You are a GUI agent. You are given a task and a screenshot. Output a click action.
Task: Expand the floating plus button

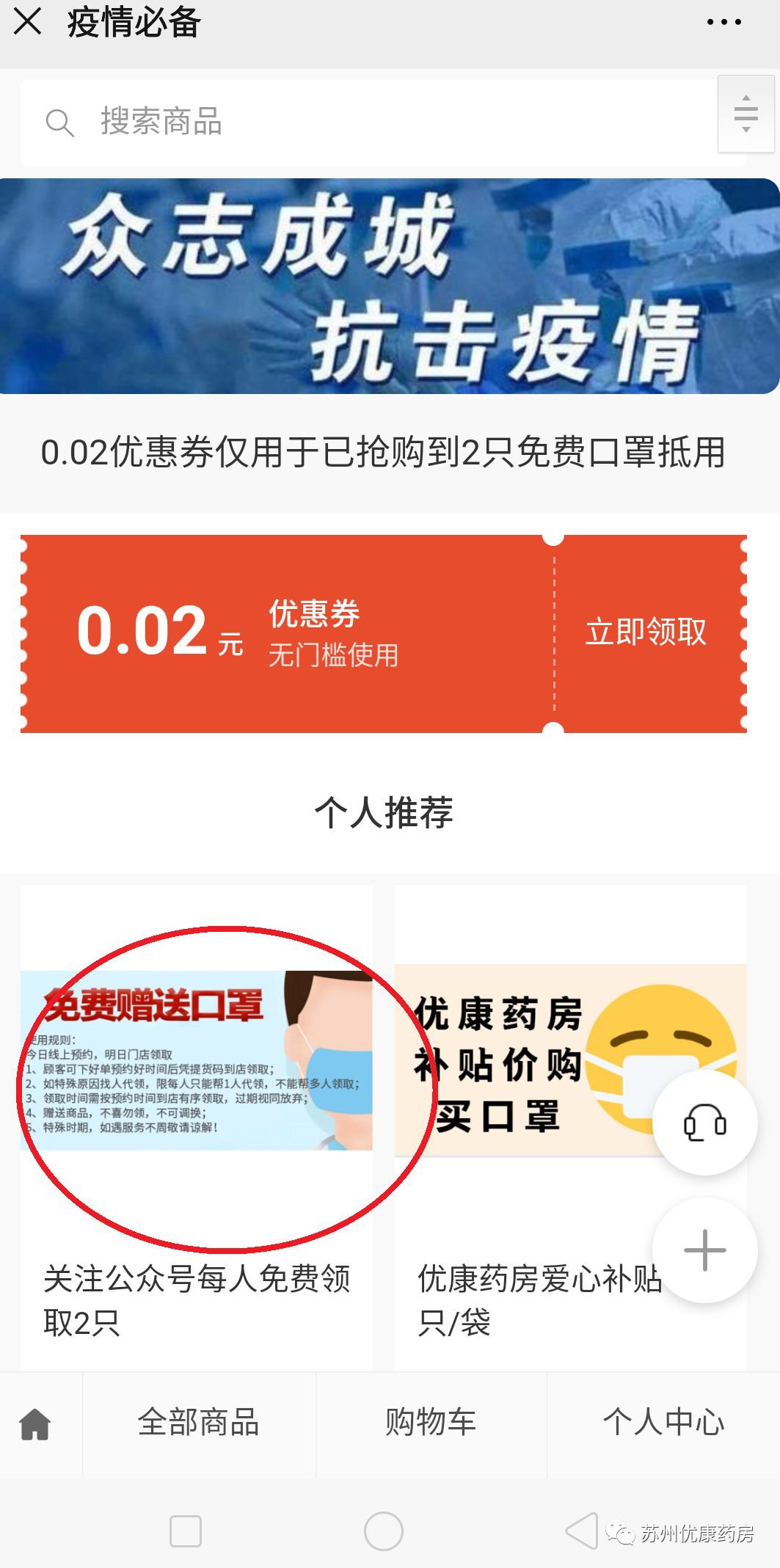704,1250
